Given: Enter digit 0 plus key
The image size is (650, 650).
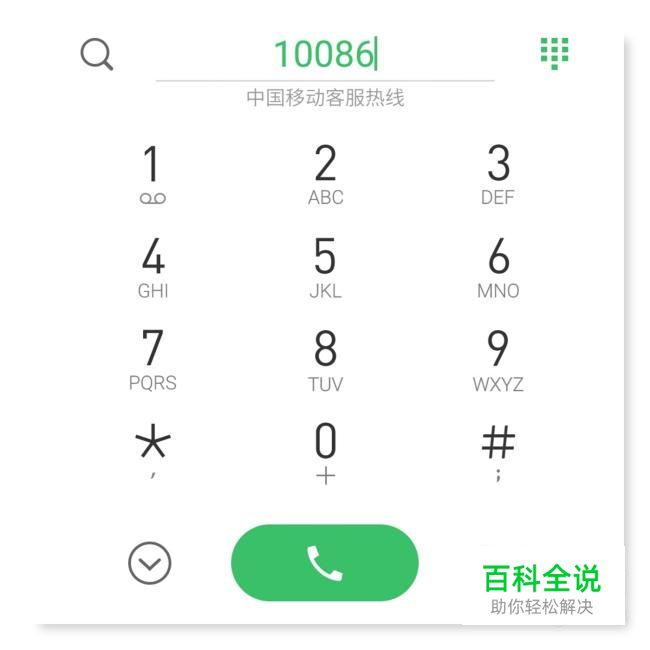Looking at the screenshot, I should pyautogui.click(x=325, y=452).
